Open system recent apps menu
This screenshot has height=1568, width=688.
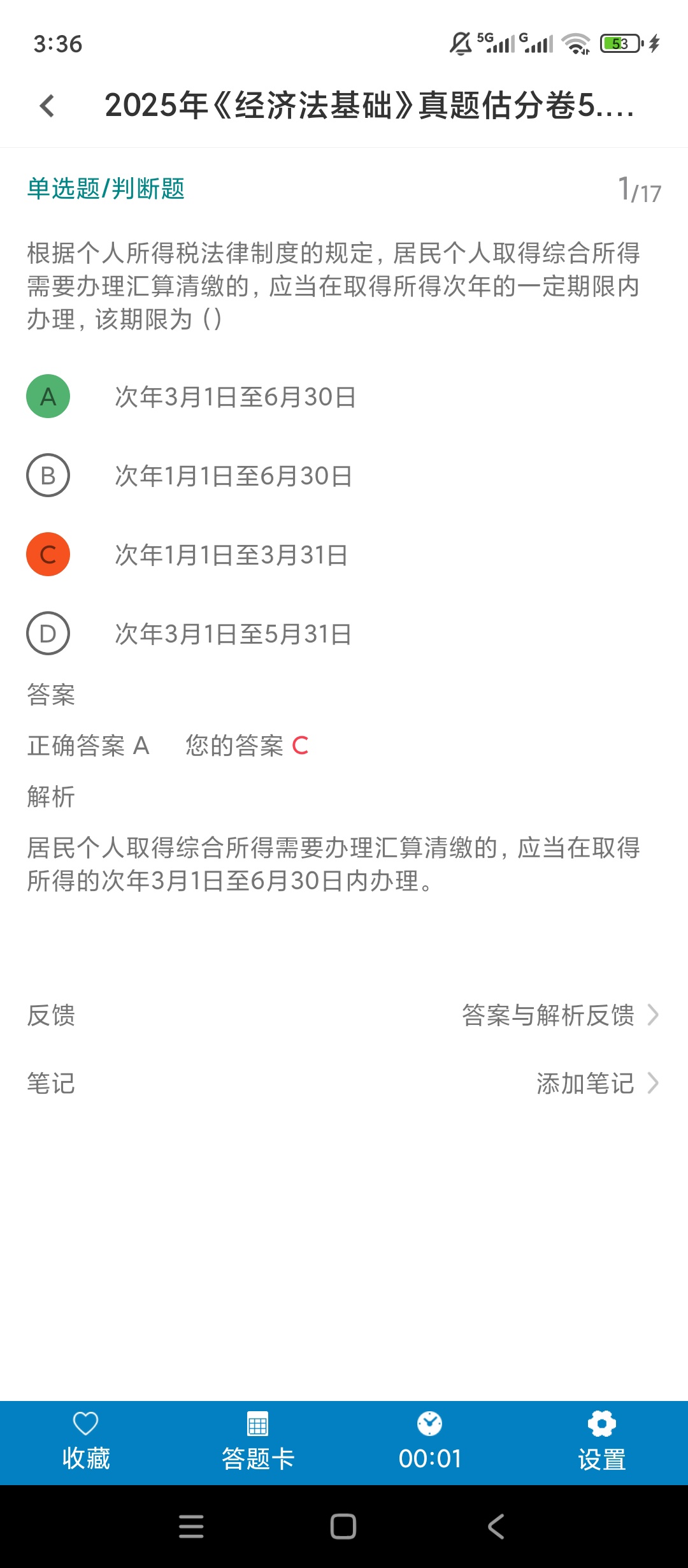pyautogui.click(x=191, y=1527)
